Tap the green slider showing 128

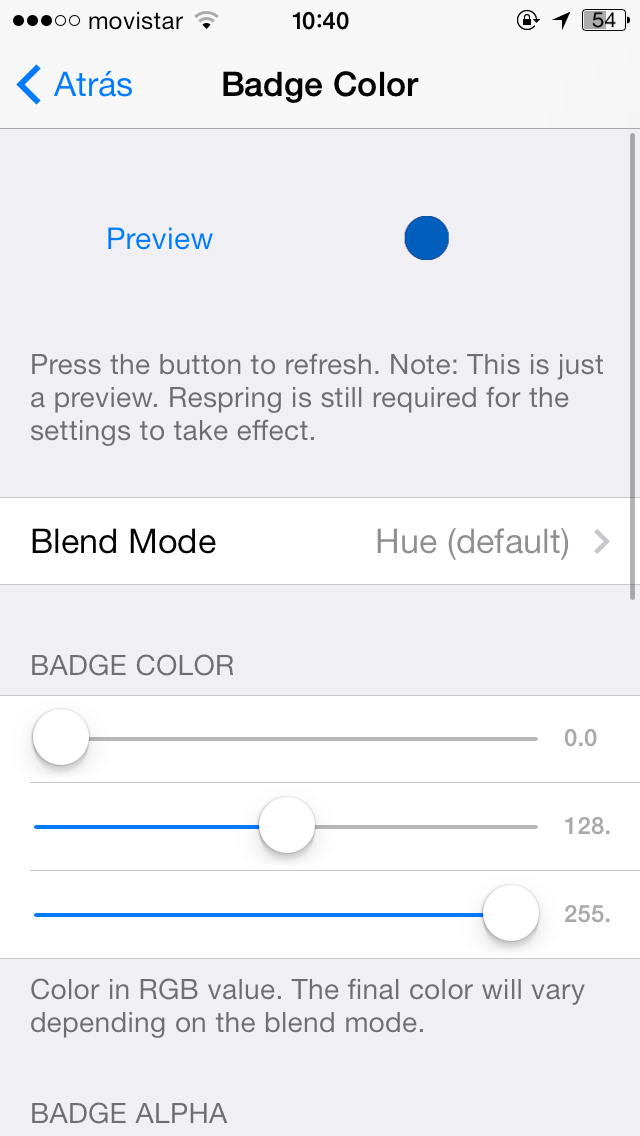(287, 826)
